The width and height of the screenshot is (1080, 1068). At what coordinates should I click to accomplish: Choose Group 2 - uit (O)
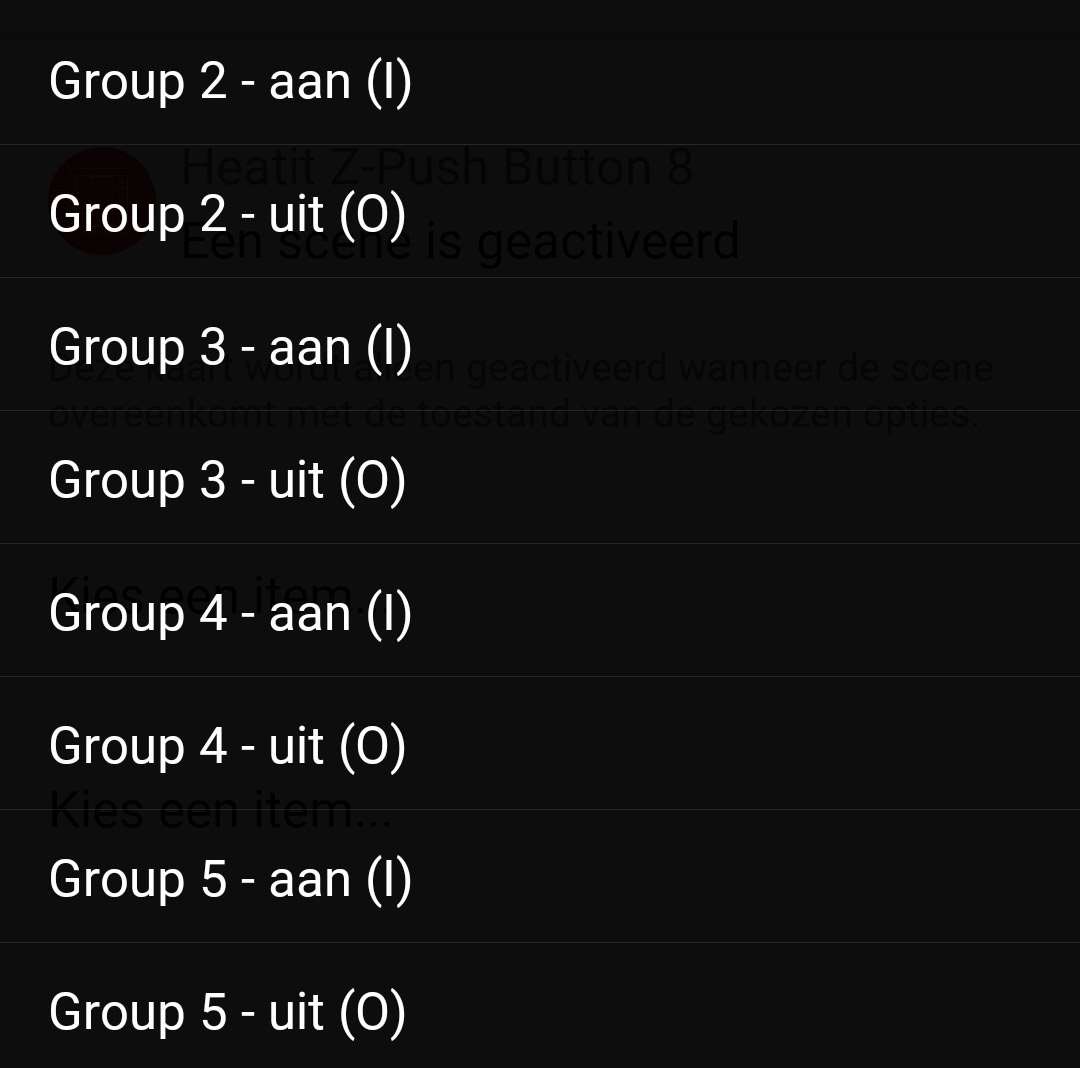(x=228, y=214)
